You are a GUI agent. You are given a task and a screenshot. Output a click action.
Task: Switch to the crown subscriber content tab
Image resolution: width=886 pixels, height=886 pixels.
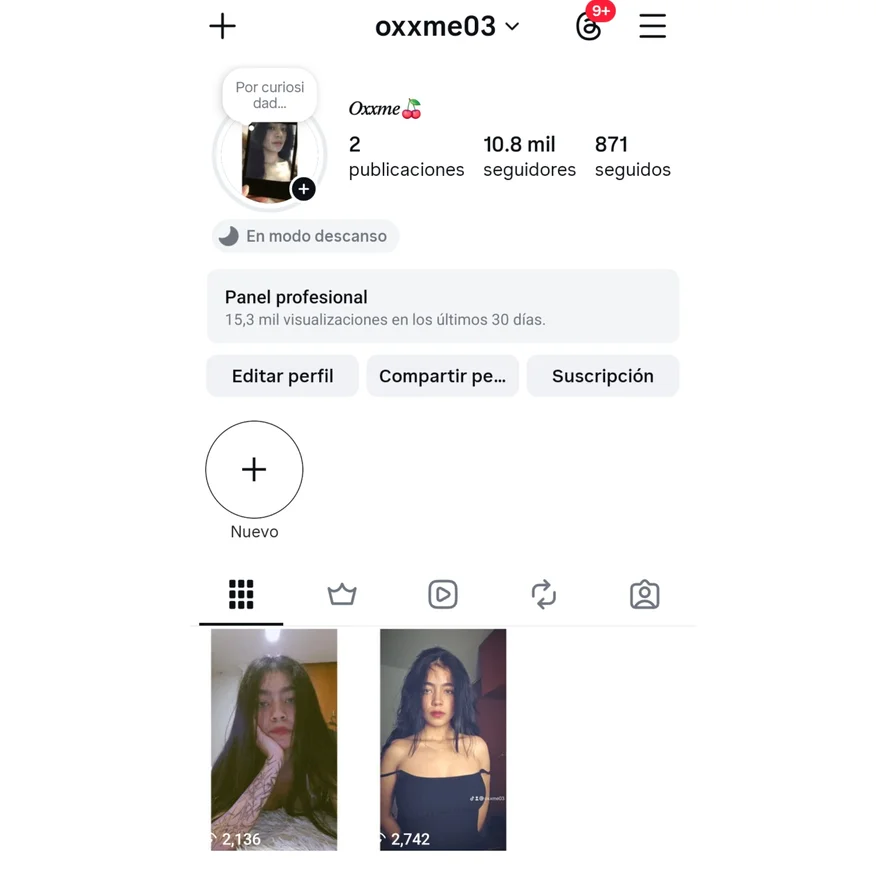pyautogui.click(x=342, y=595)
